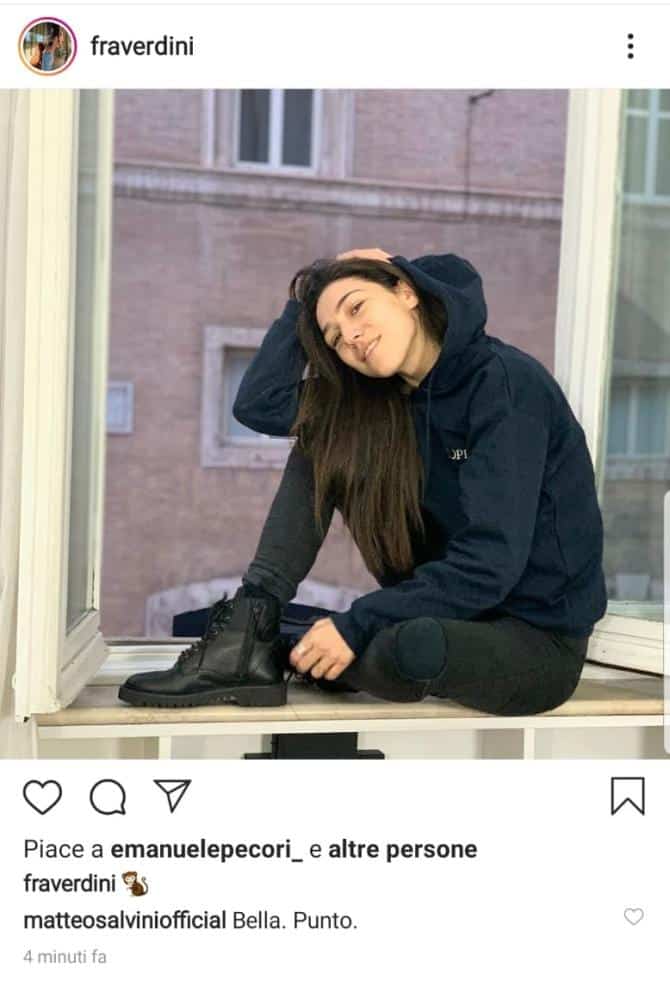The image size is (670, 992).
Task: Open the fraverdini username in the post header
Action: pyautogui.click(x=141, y=46)
